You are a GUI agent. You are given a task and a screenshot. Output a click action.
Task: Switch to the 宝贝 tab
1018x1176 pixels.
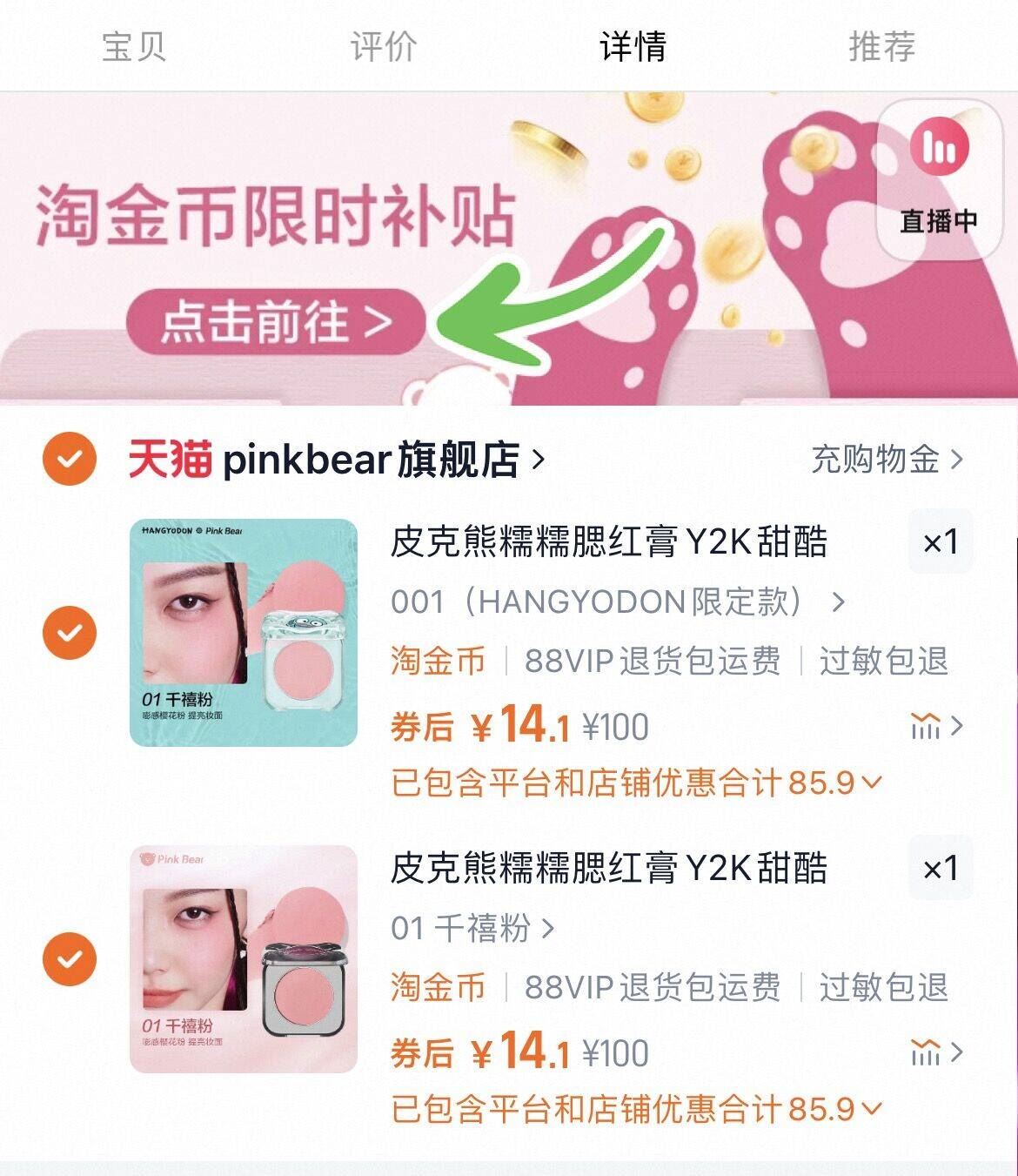point(133,46)
